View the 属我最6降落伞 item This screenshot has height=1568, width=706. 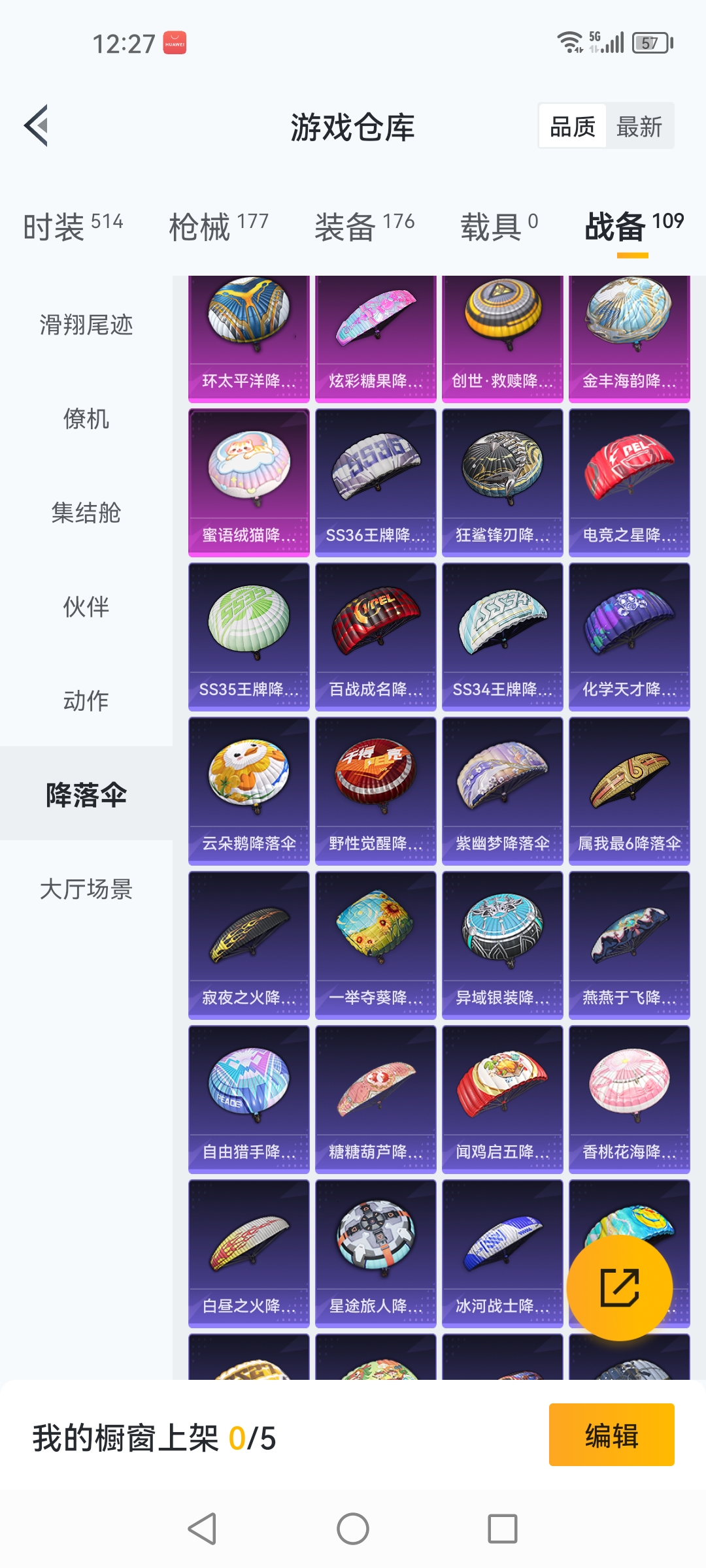pyautogui.click(x=630, y=791)
